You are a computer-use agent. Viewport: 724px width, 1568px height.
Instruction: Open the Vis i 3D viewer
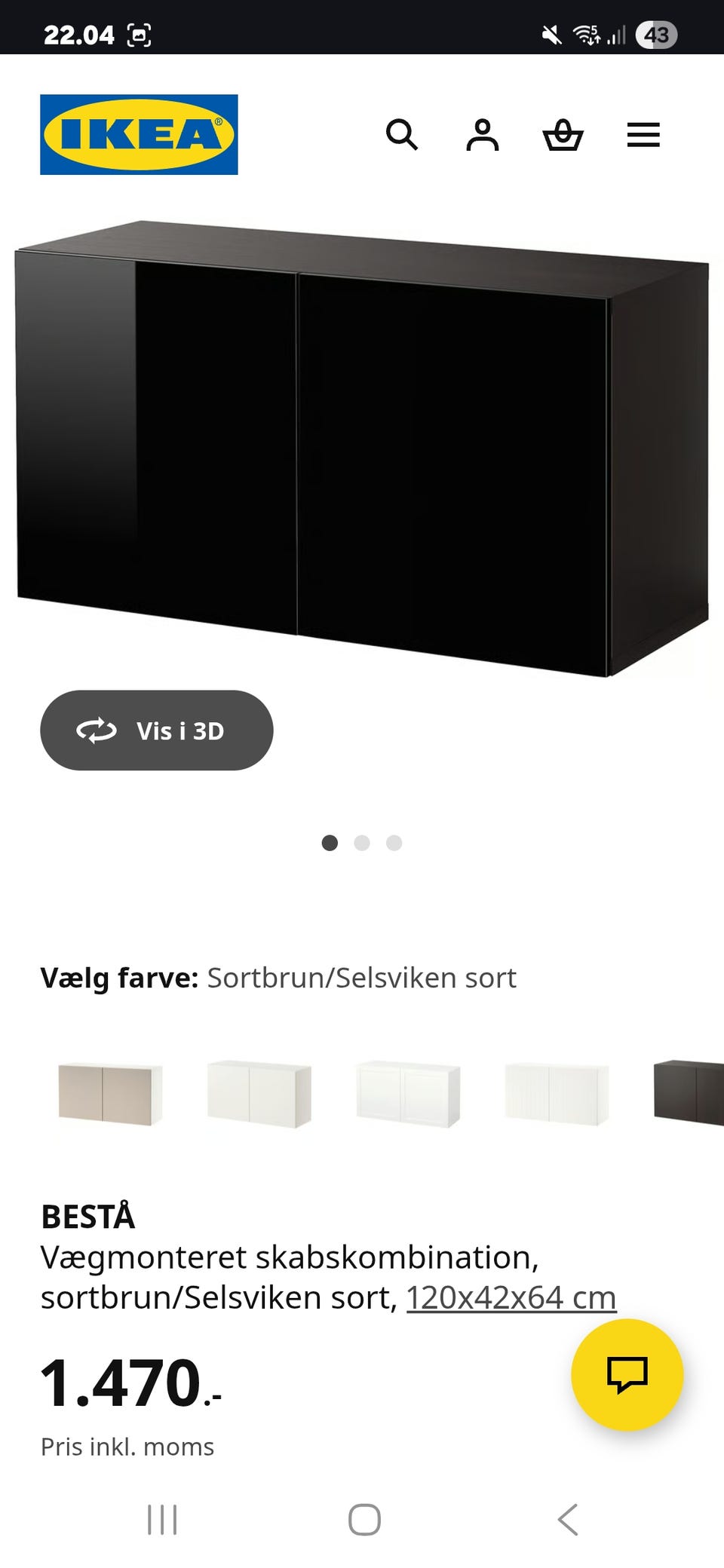pyautogui.click(x=156, y=730)
